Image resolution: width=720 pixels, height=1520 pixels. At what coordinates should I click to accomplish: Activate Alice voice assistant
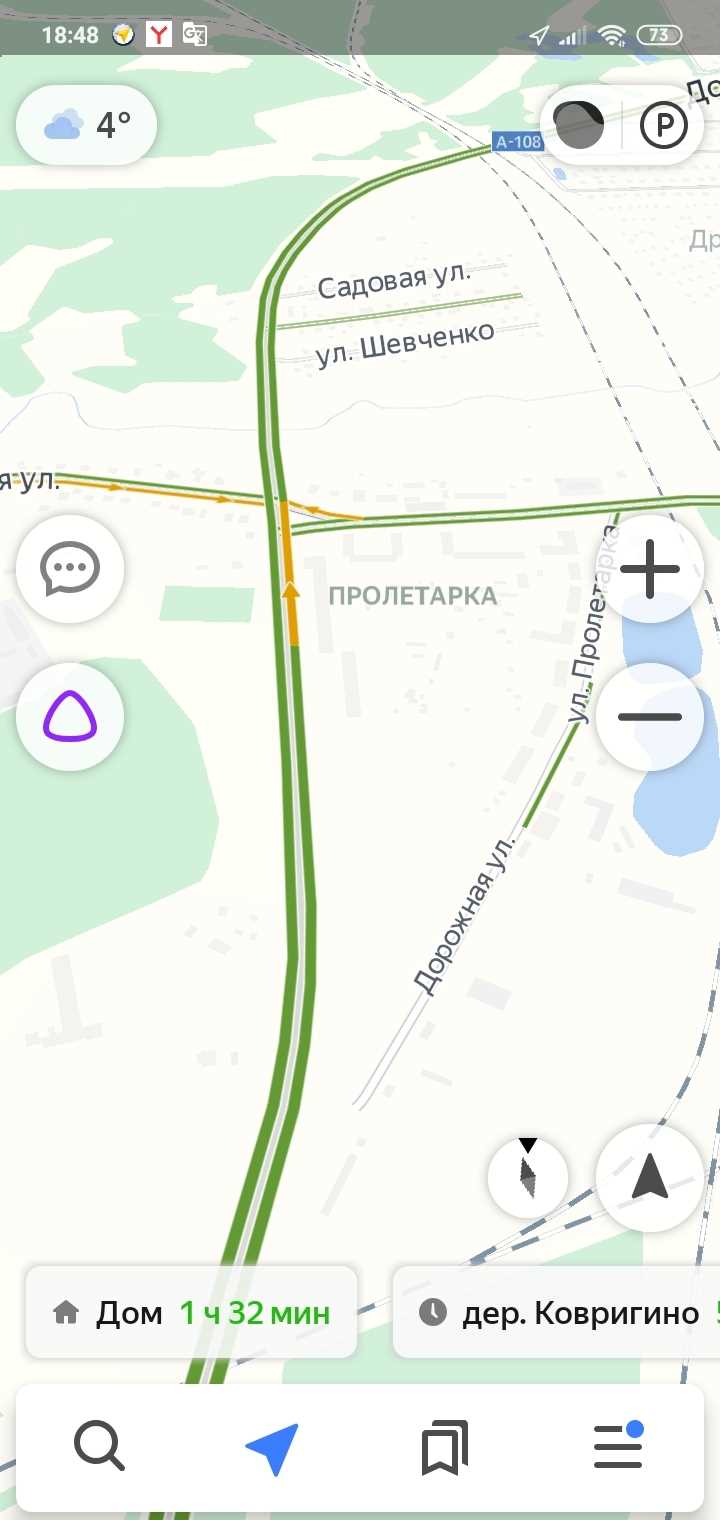click(x=70, y=716)
